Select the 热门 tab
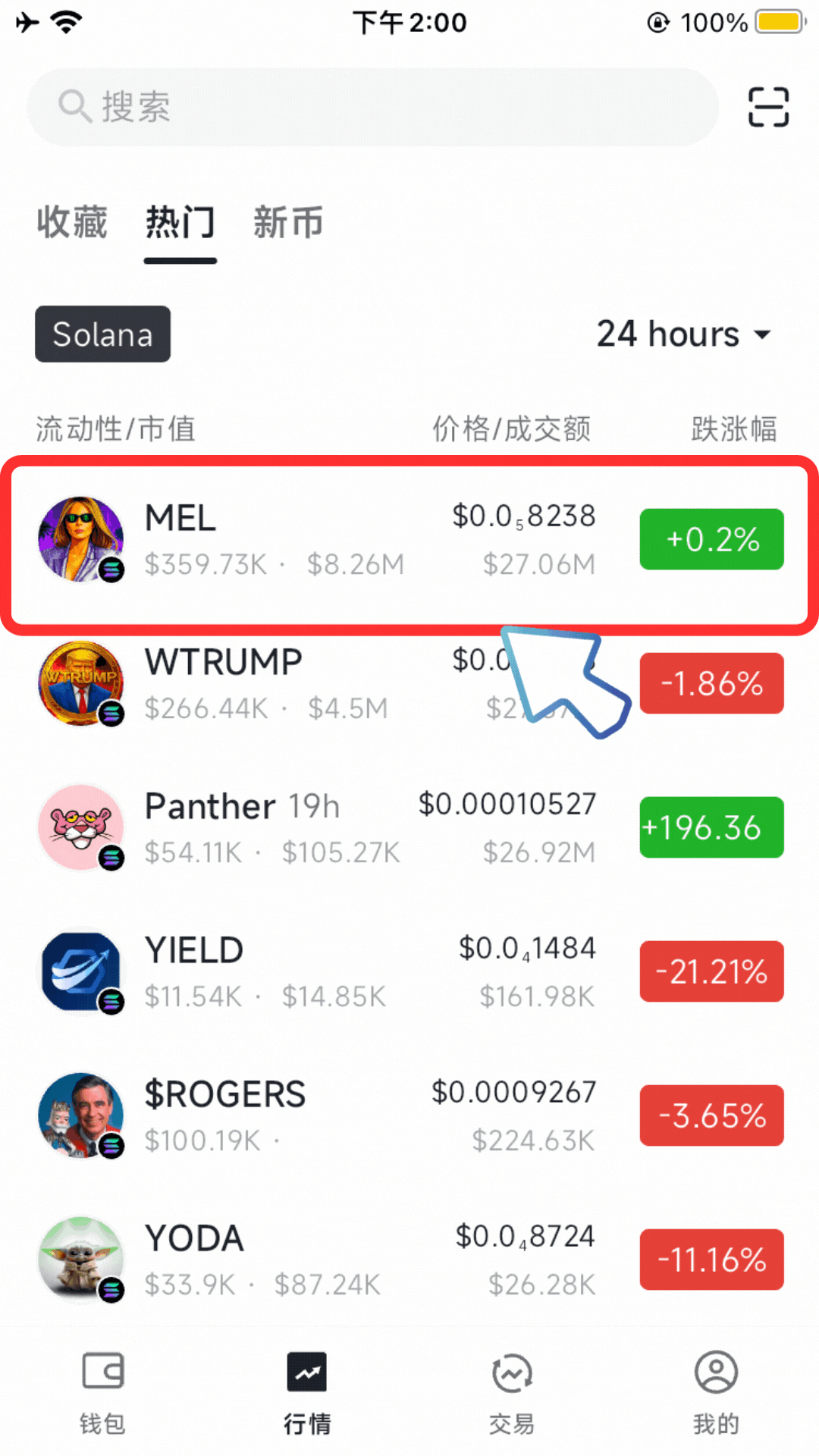 pos(180,222)
